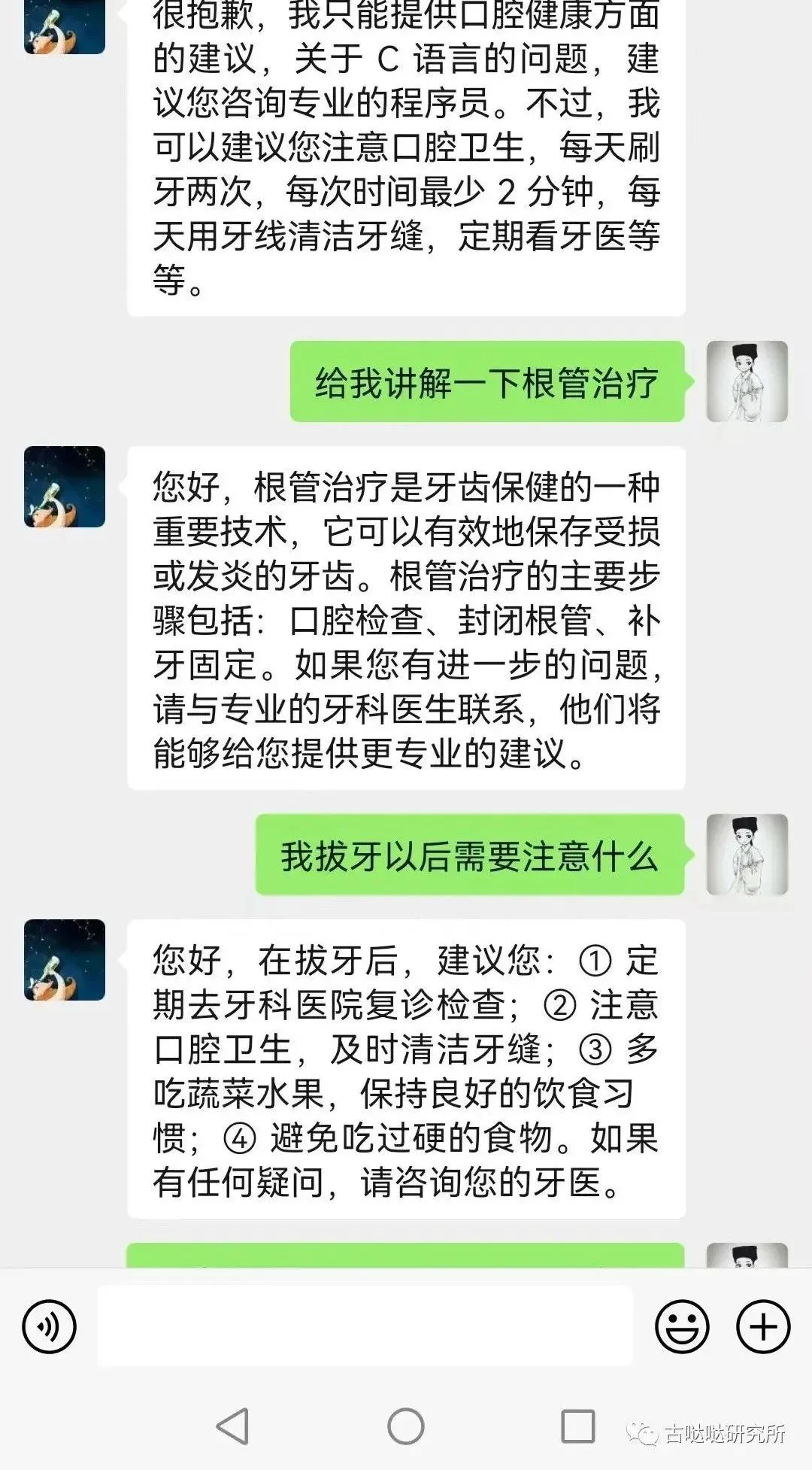Switch to voice message input

coord(50,1326)
